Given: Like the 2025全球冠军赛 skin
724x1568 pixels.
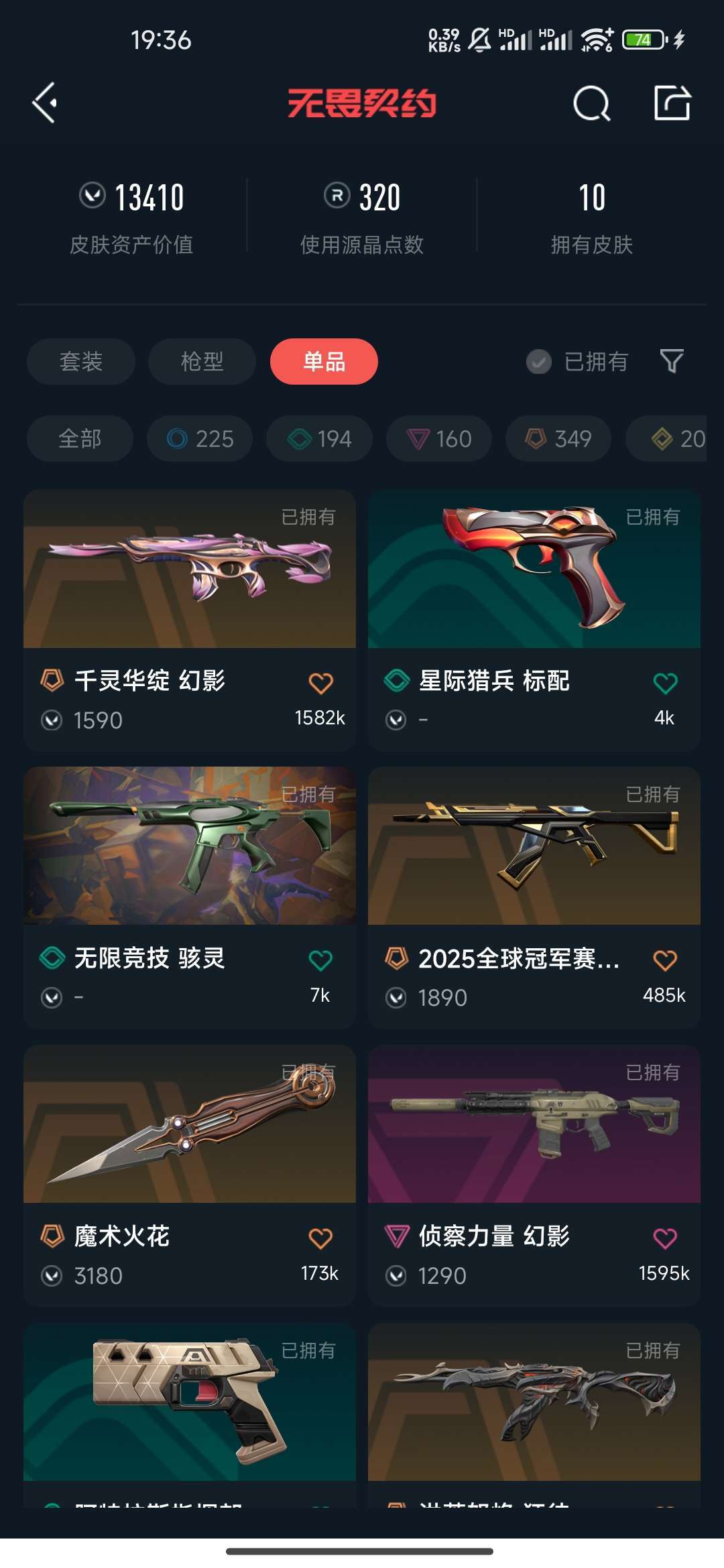Looking at the screenshot, I should (665, 961).
